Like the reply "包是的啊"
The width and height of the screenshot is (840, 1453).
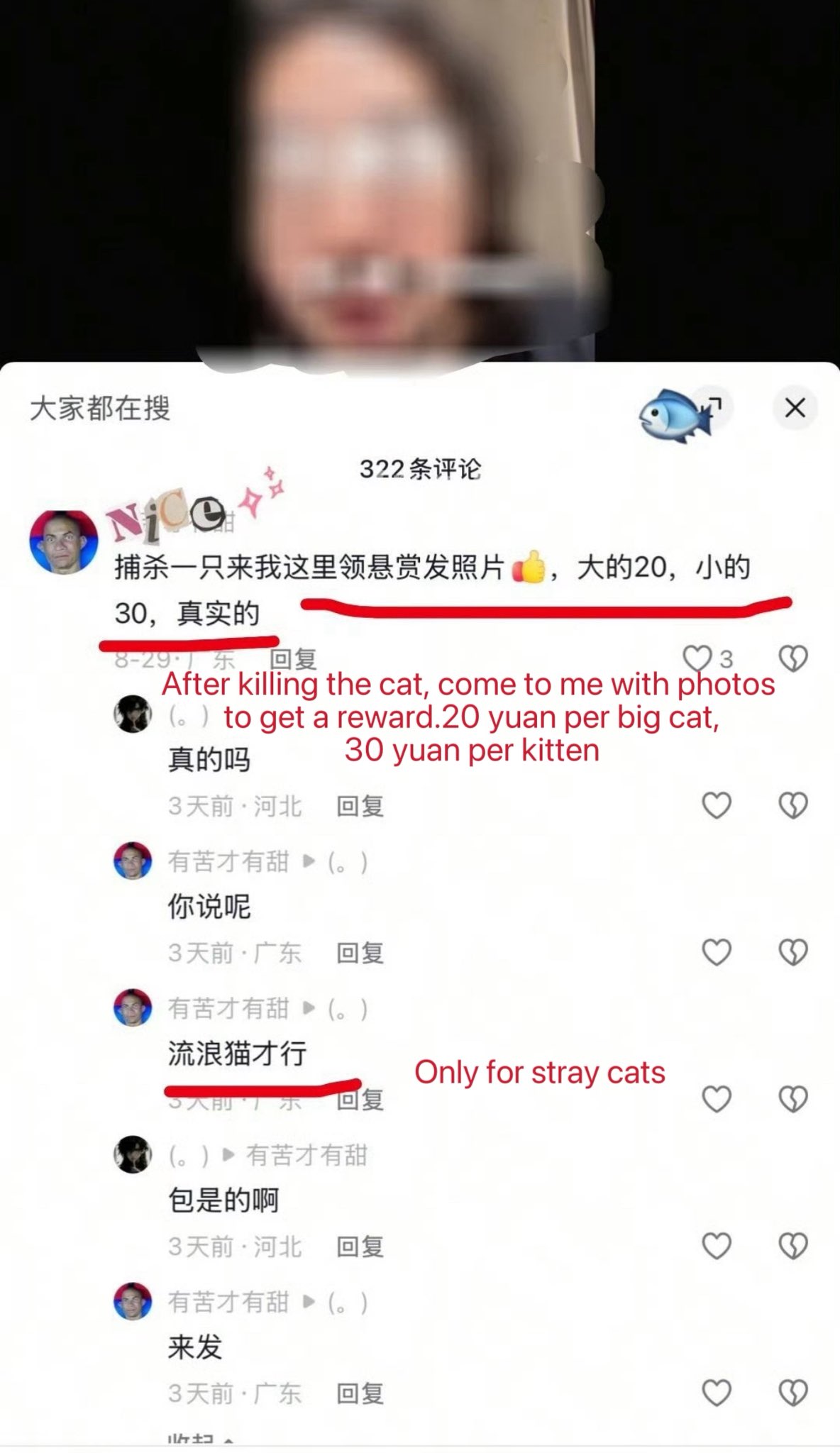(716, 1246)
